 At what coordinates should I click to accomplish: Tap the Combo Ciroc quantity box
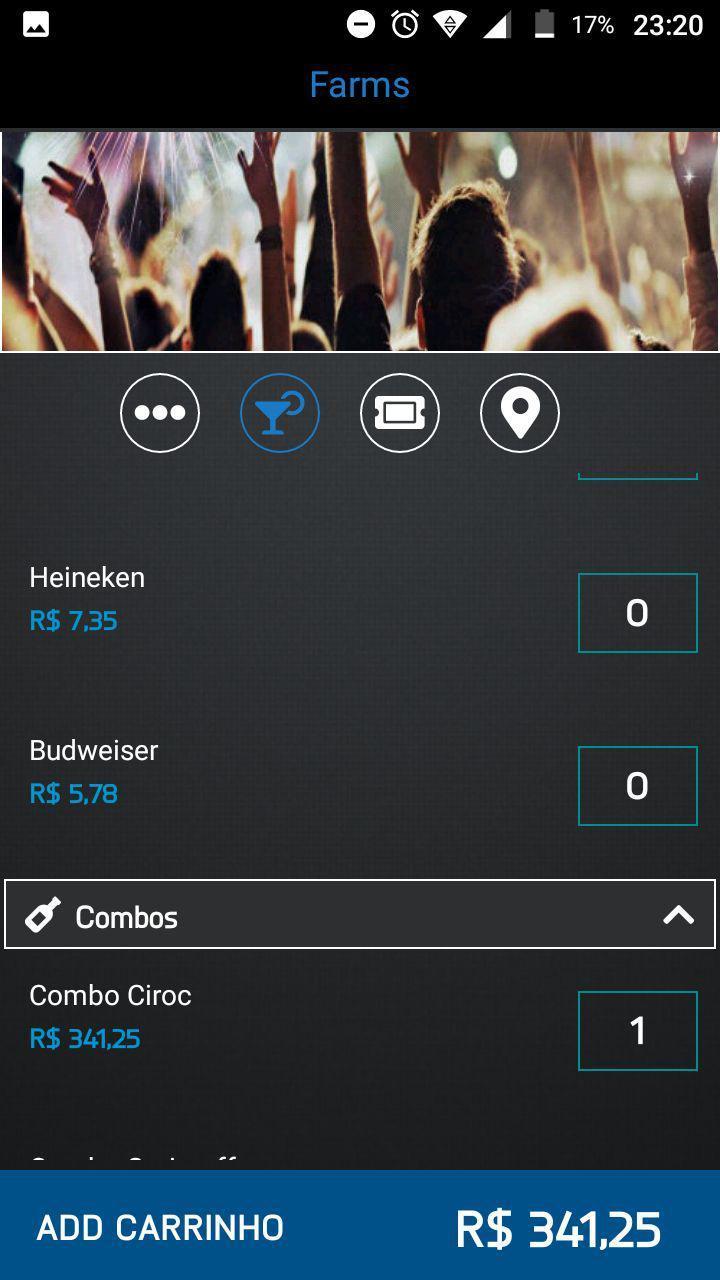pyautogui.click(x=637, y=1031)
